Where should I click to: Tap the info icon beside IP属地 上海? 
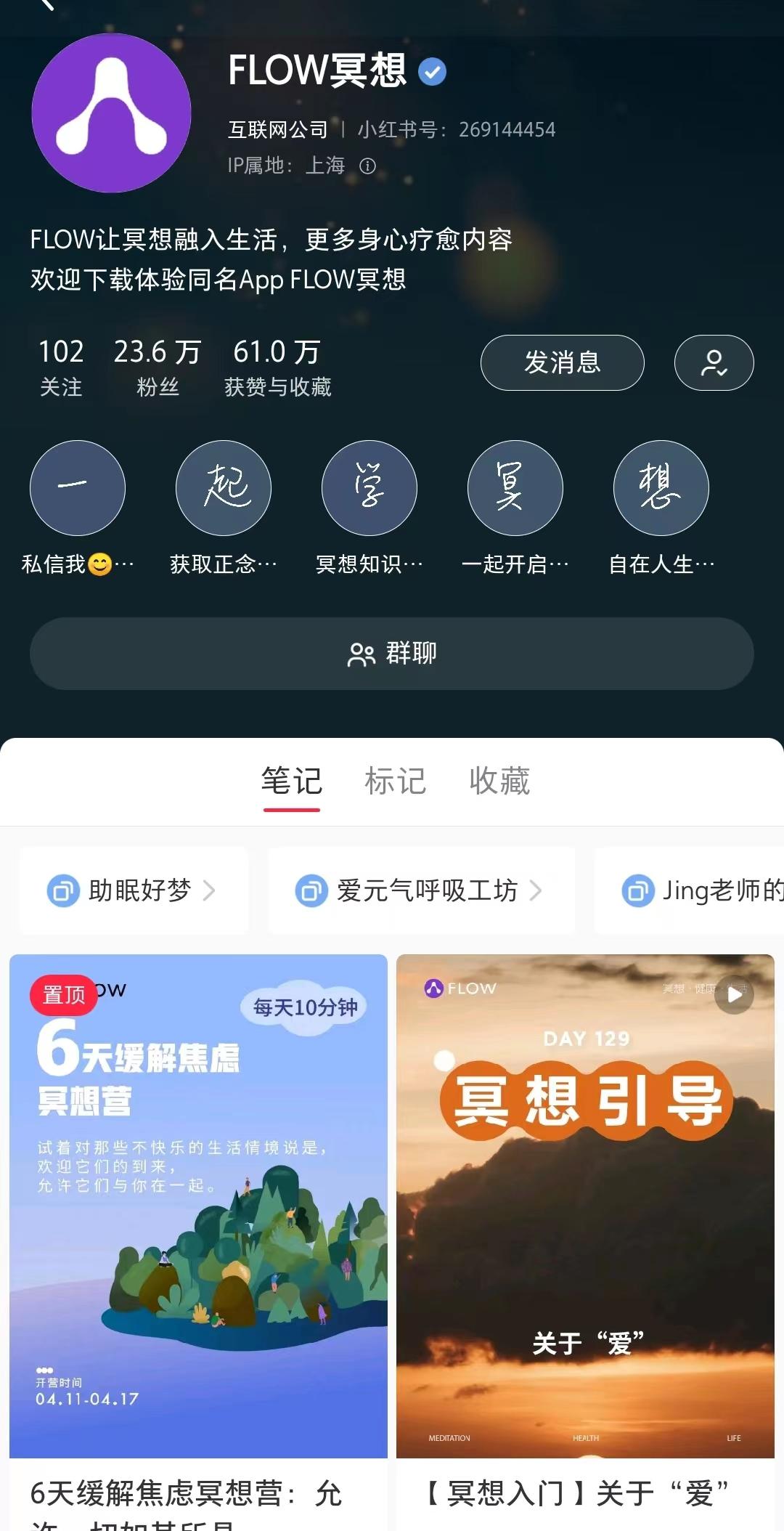pos(367,166)
